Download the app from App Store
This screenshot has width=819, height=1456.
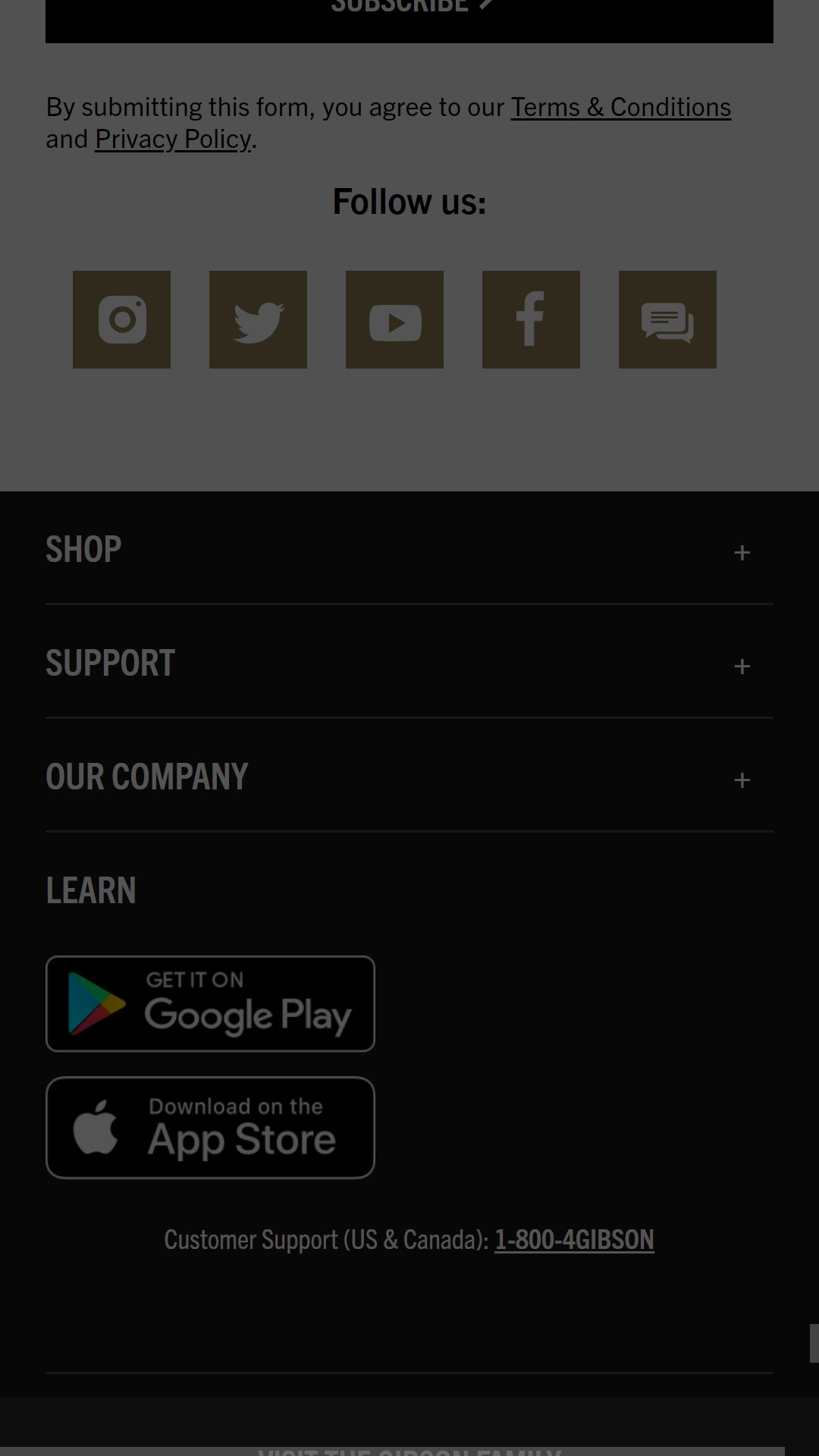coord(210,1128)
